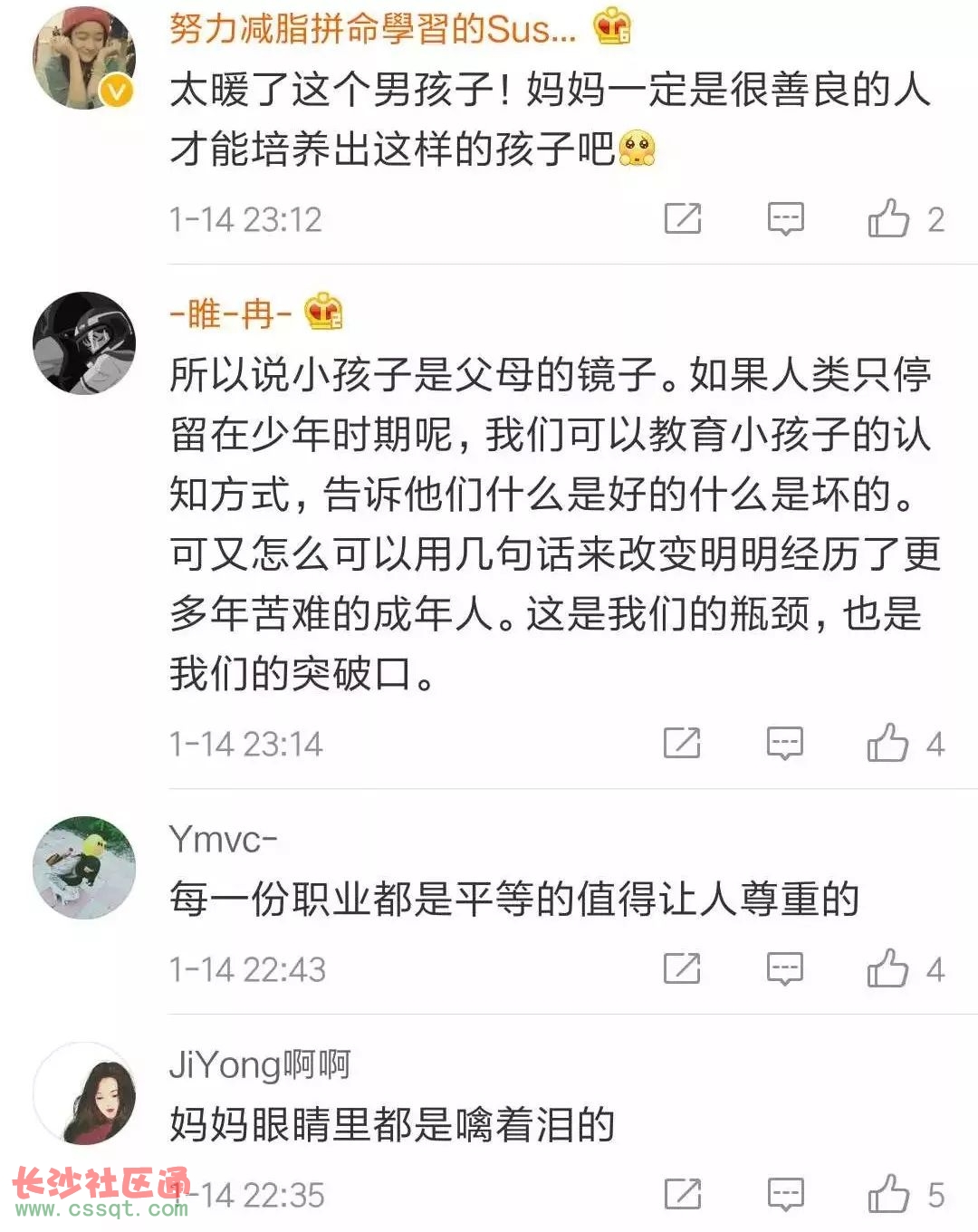Repost the comment by JiYong啊啊

(683, 1194)
